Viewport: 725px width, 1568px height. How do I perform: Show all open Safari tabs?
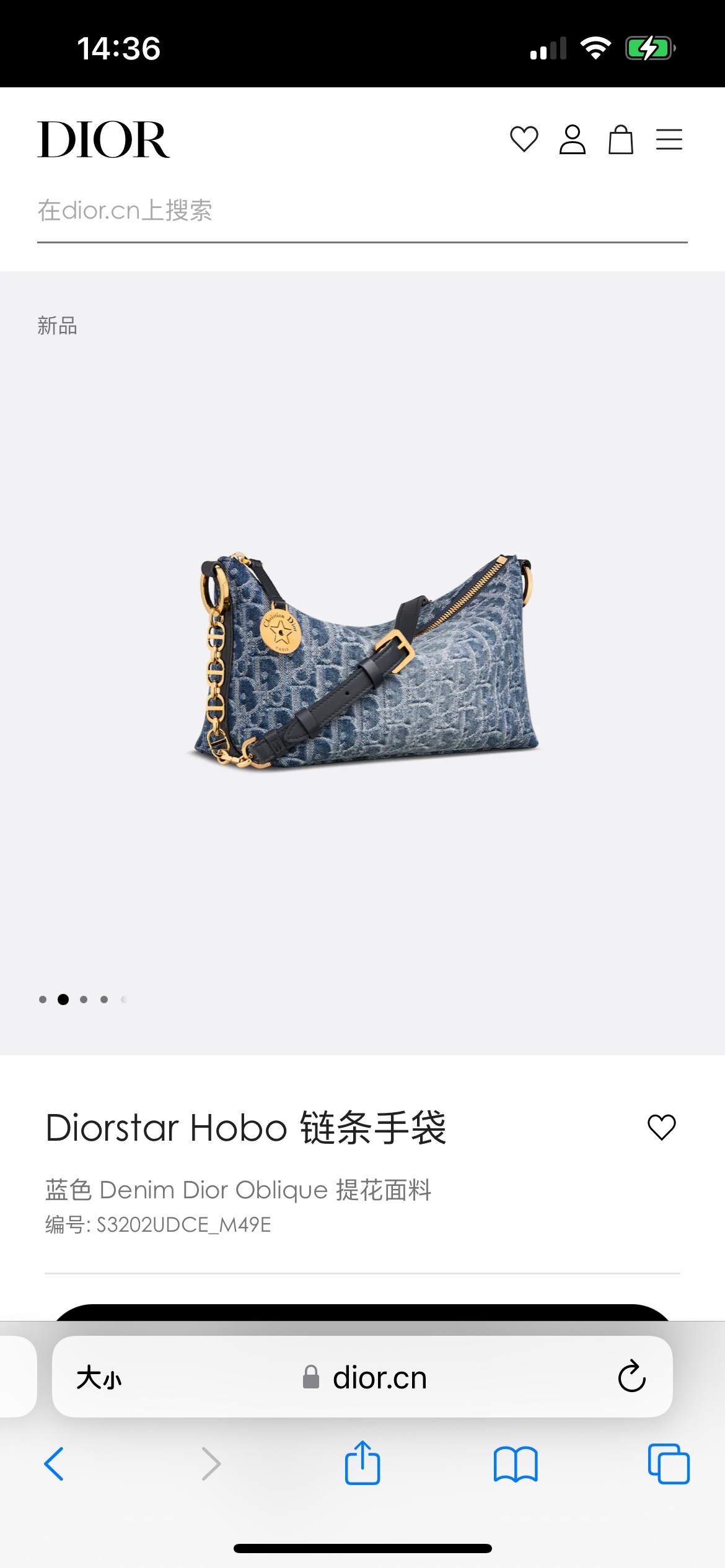(668, 1464)
